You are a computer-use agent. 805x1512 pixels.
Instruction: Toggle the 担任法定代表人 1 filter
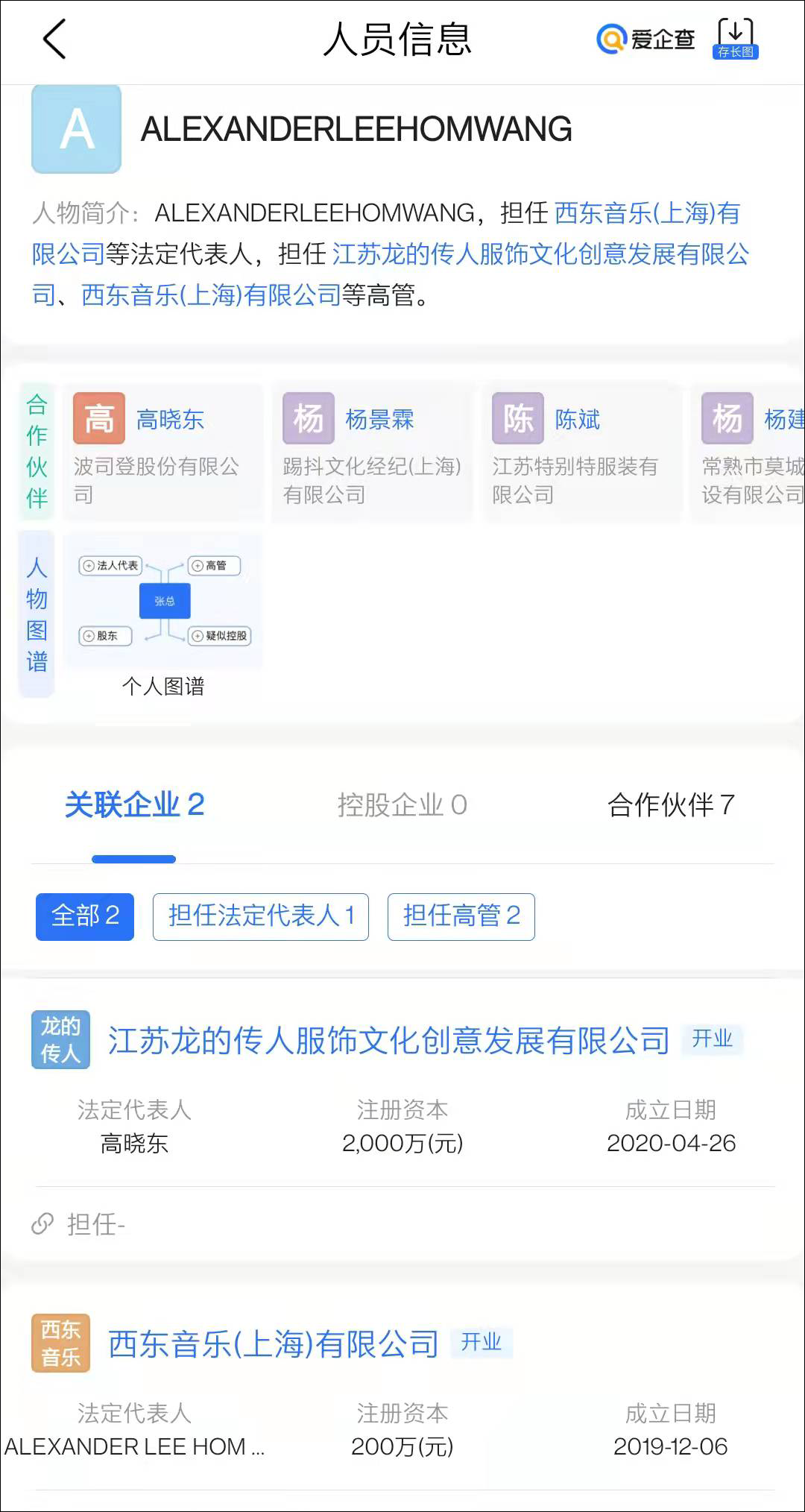coord(260,918)
